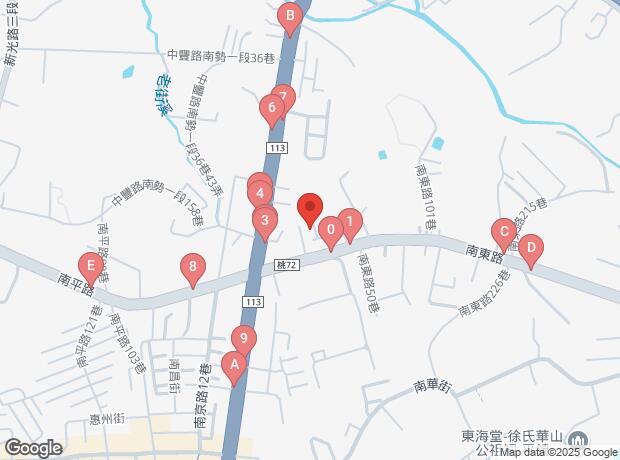
Task: Tap map marker 1
Action: tap(349, 221)
